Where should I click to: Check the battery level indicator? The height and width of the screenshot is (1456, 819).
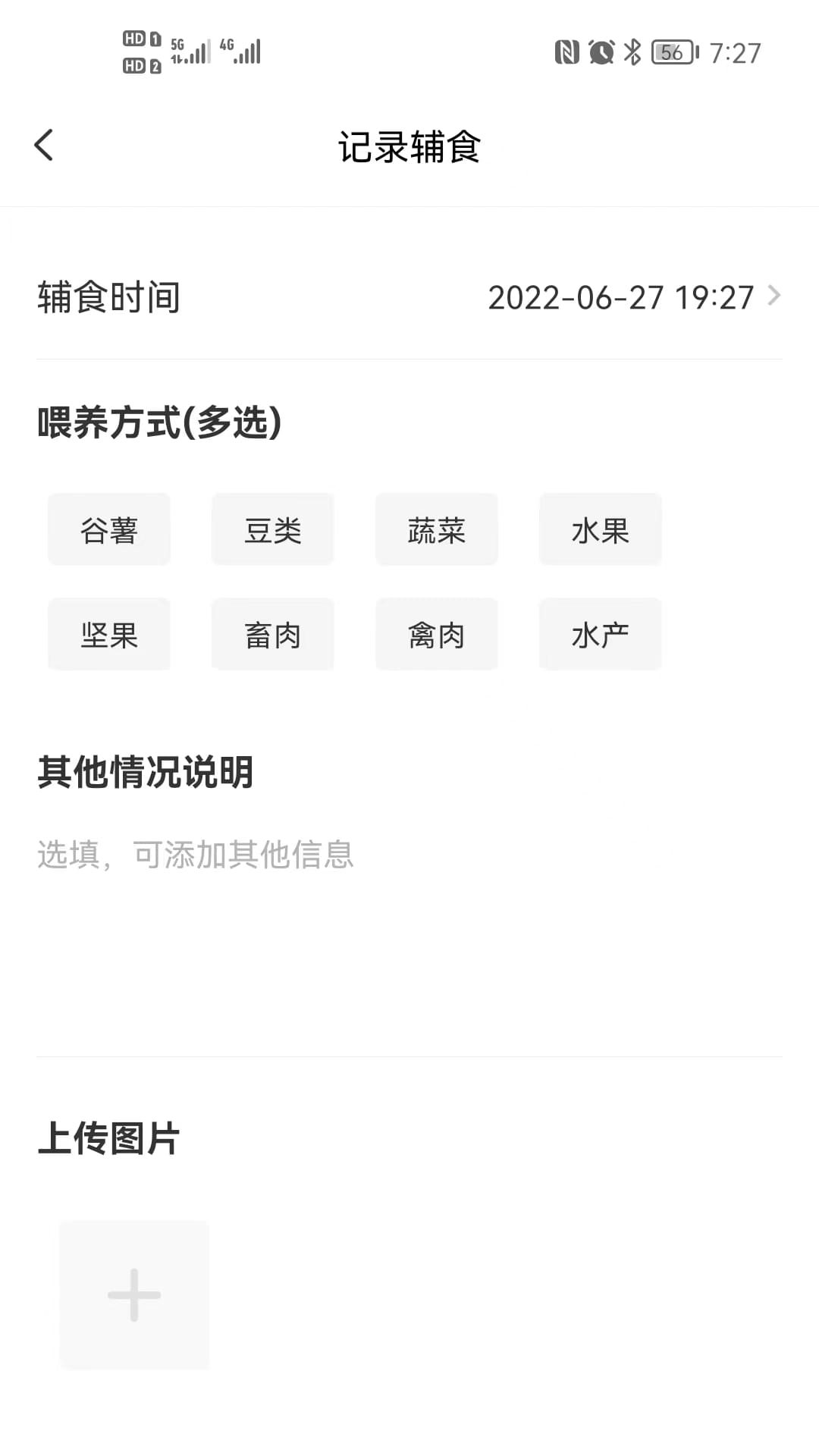[x=670, y=52]
